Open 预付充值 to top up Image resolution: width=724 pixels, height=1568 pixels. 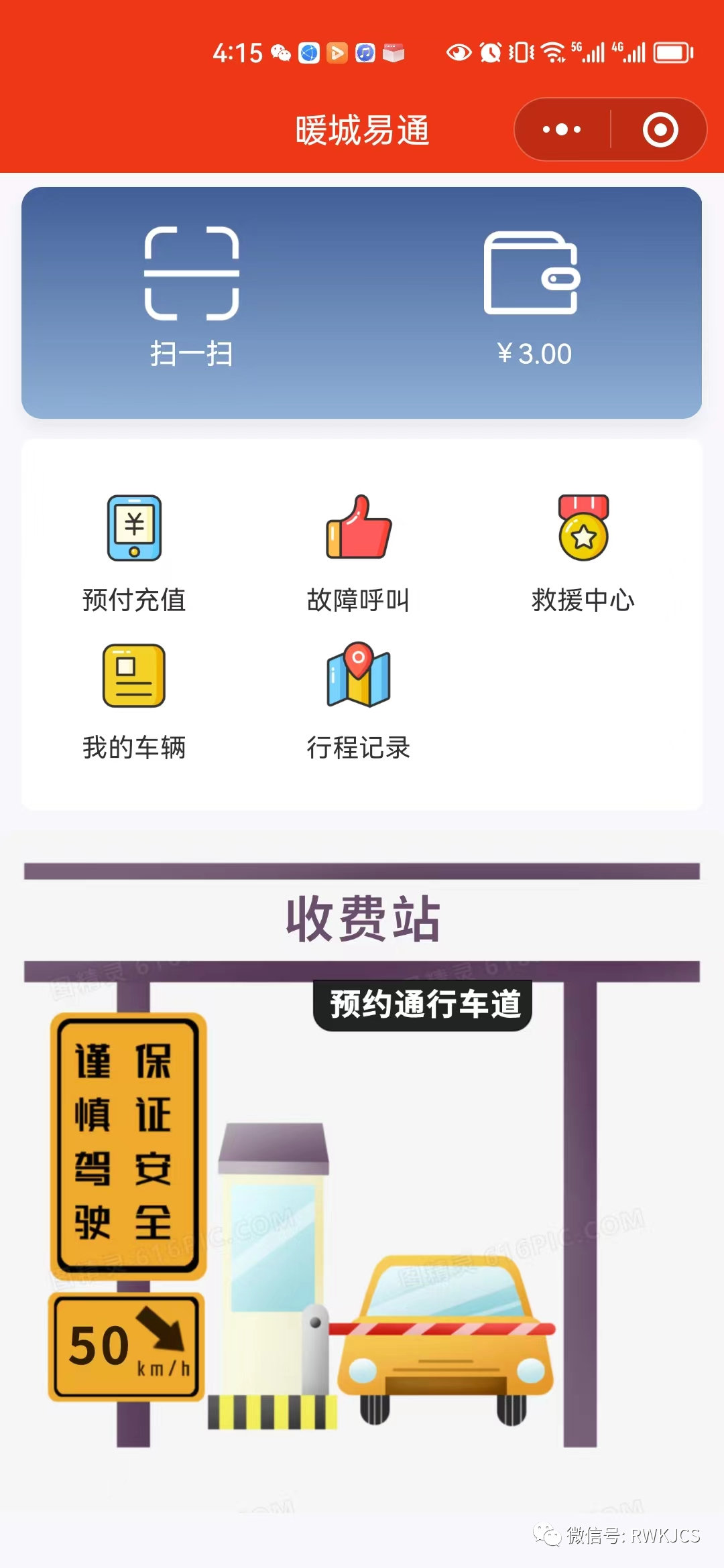134,554
